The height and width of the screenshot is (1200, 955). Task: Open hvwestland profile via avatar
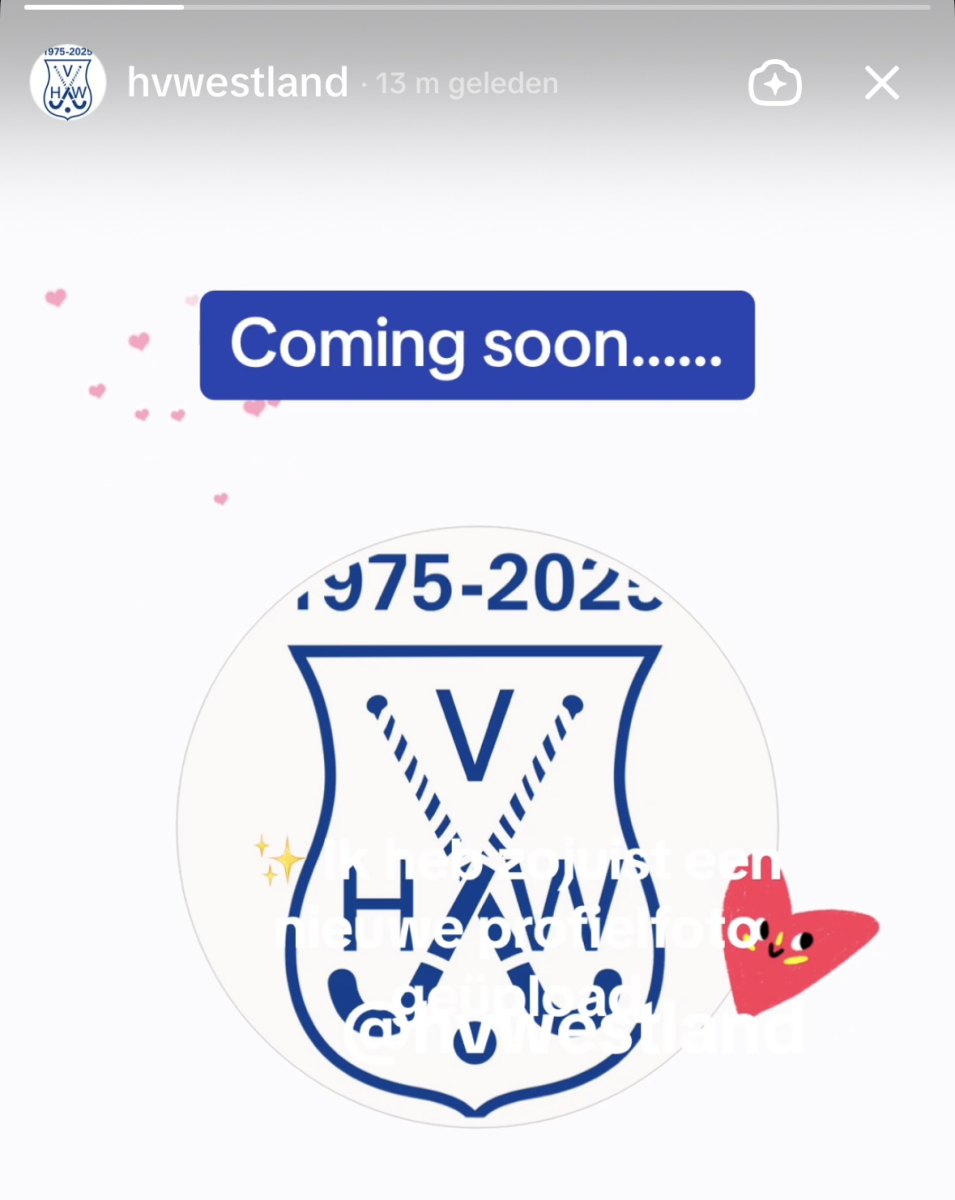point(68,84)
